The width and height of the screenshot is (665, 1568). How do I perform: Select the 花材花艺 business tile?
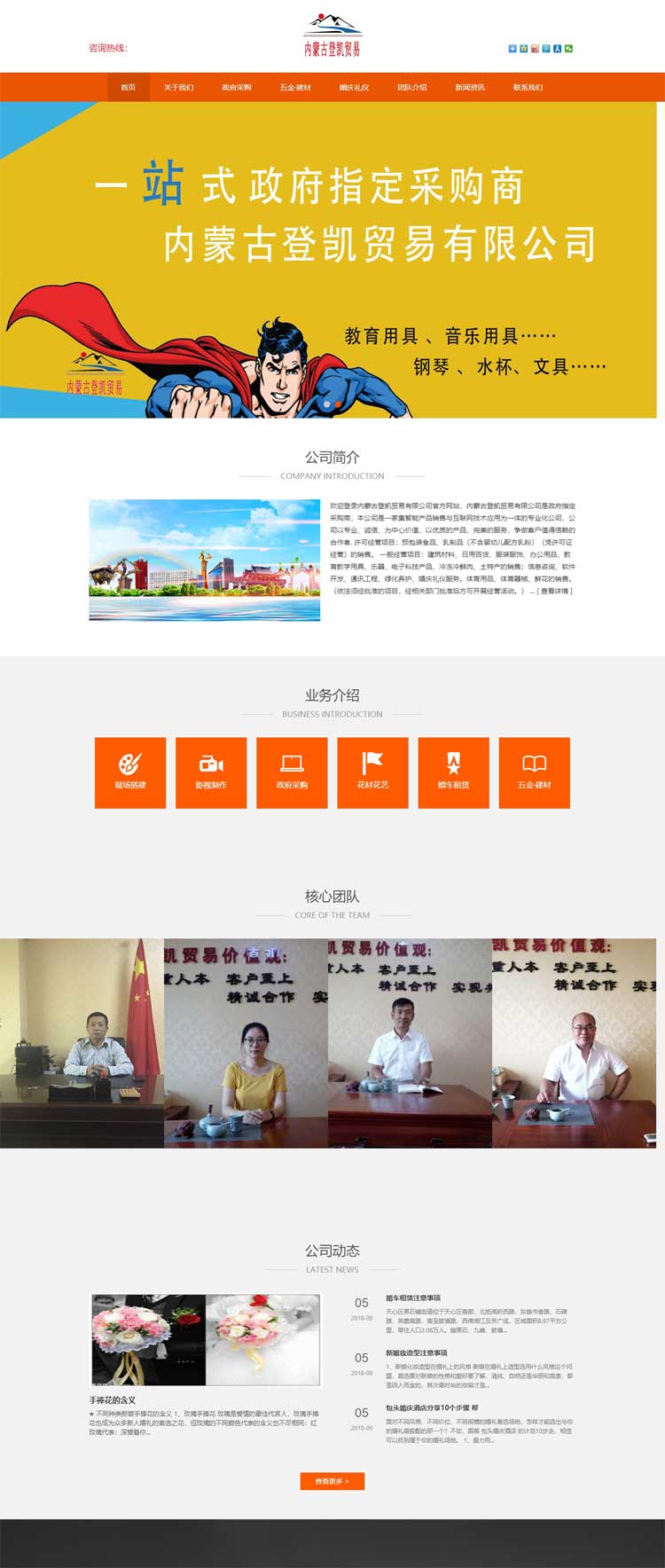372,772
